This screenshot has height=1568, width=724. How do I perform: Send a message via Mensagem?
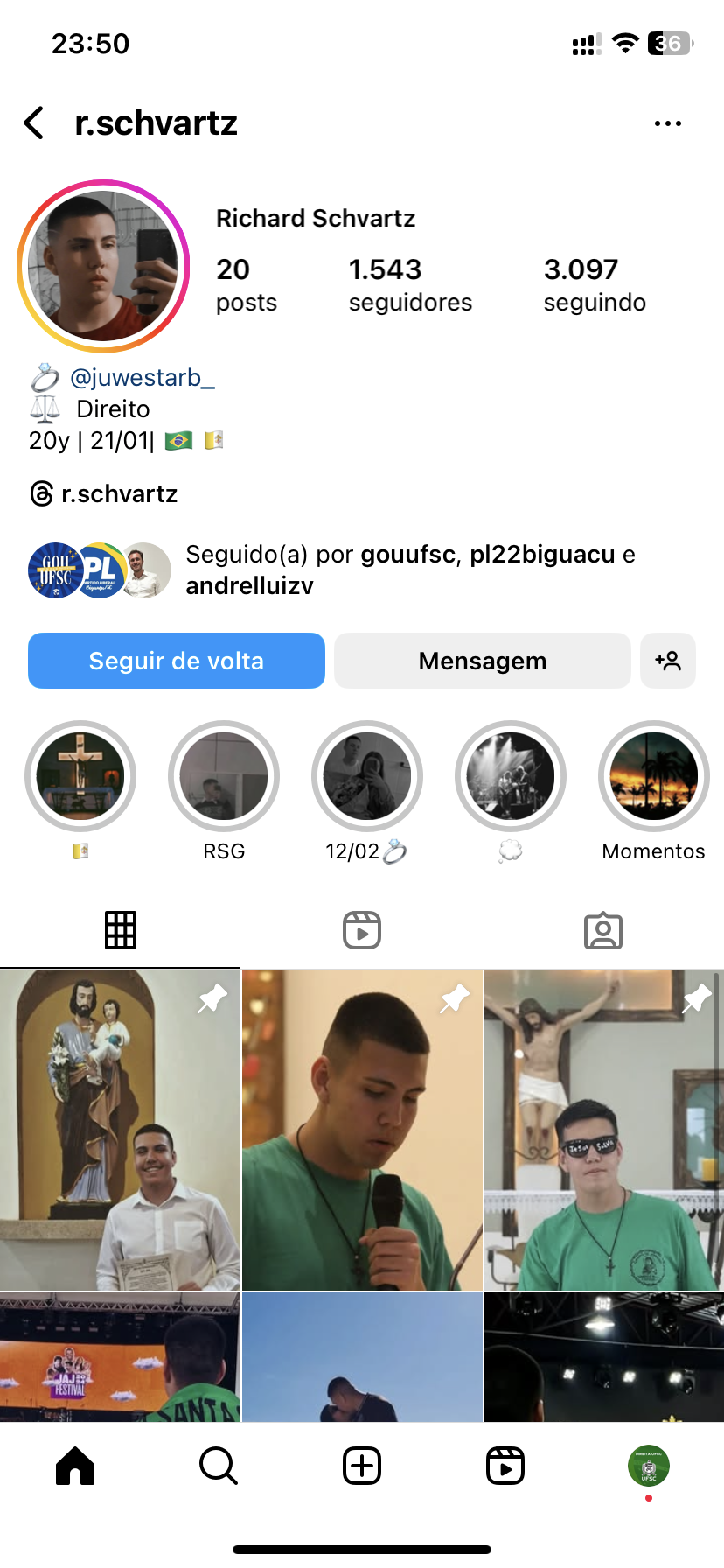pos(482,661)
